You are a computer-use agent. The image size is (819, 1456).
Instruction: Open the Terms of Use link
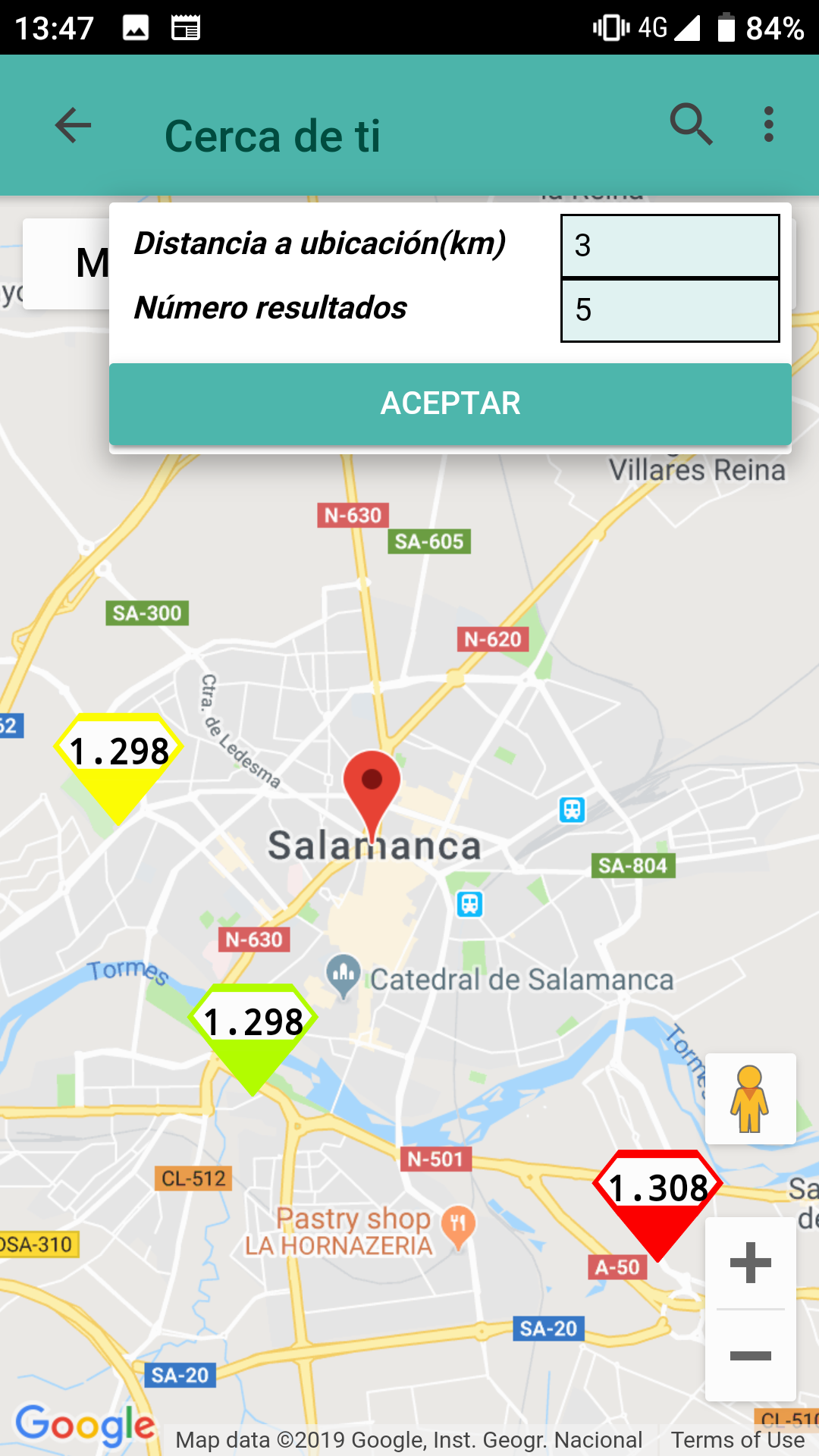point(738,1439)
